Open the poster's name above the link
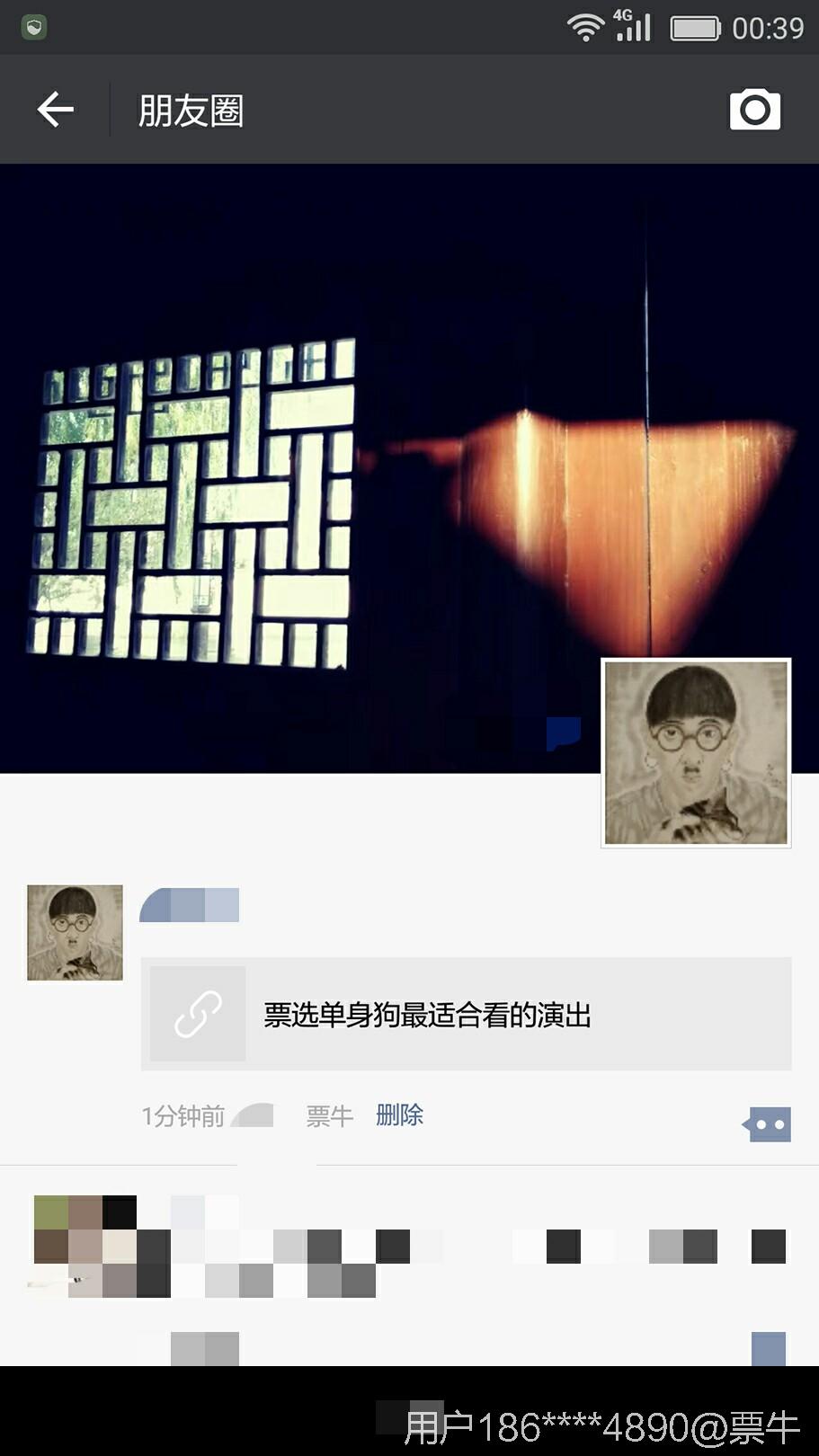Image resolution: width=819 pixels, height=1456 pixels. click(190, 905)
